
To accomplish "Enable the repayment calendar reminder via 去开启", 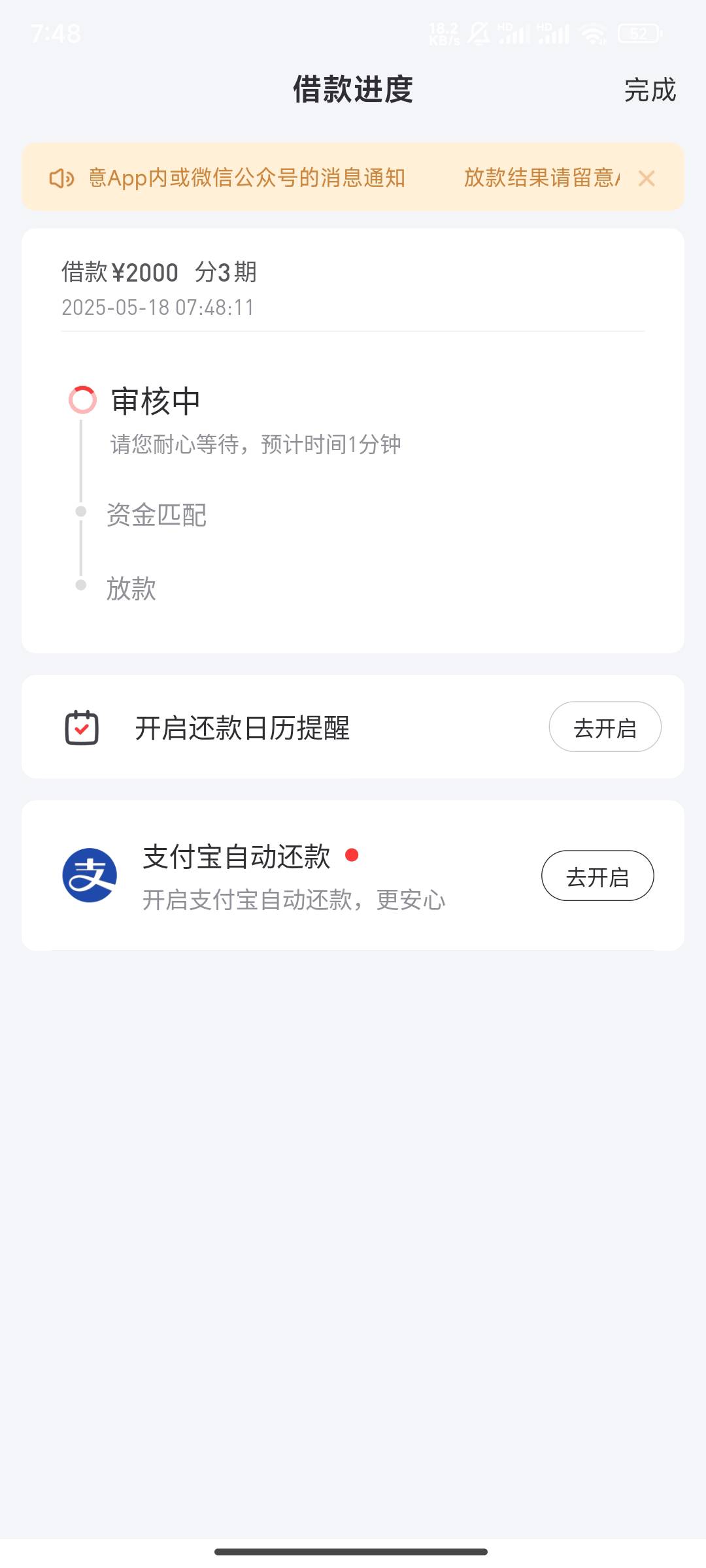I will [x=605, y=727].
